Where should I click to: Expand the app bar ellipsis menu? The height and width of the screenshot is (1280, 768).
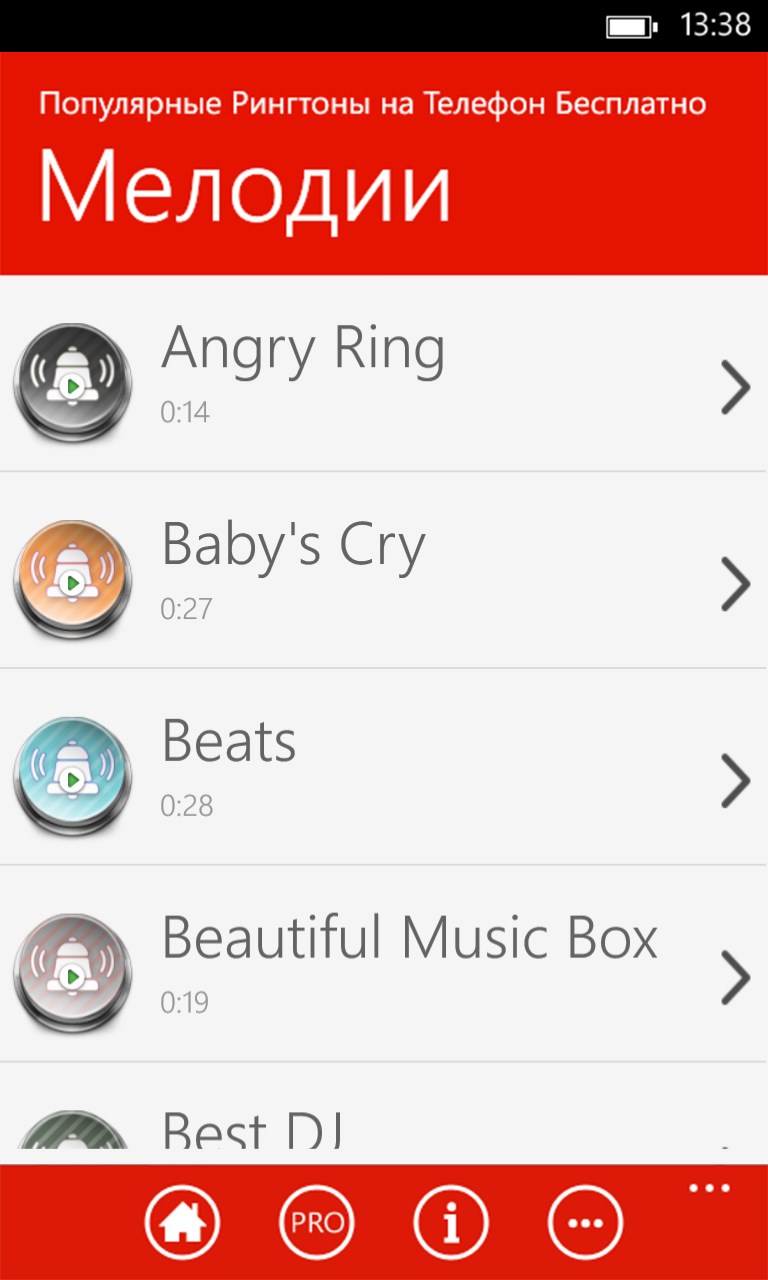coord(710,1188)
